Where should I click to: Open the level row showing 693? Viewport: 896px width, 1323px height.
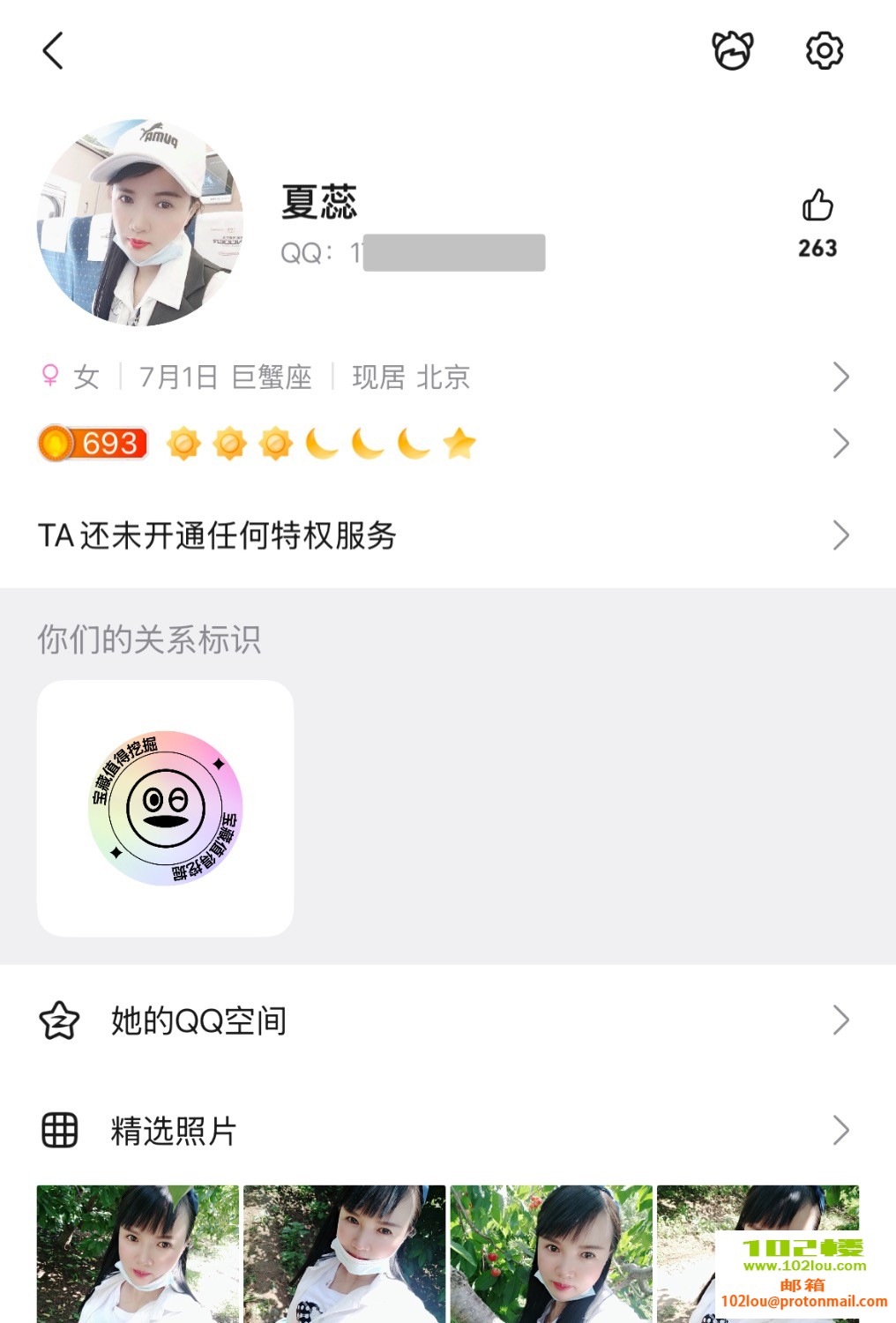tap(441, 444)
